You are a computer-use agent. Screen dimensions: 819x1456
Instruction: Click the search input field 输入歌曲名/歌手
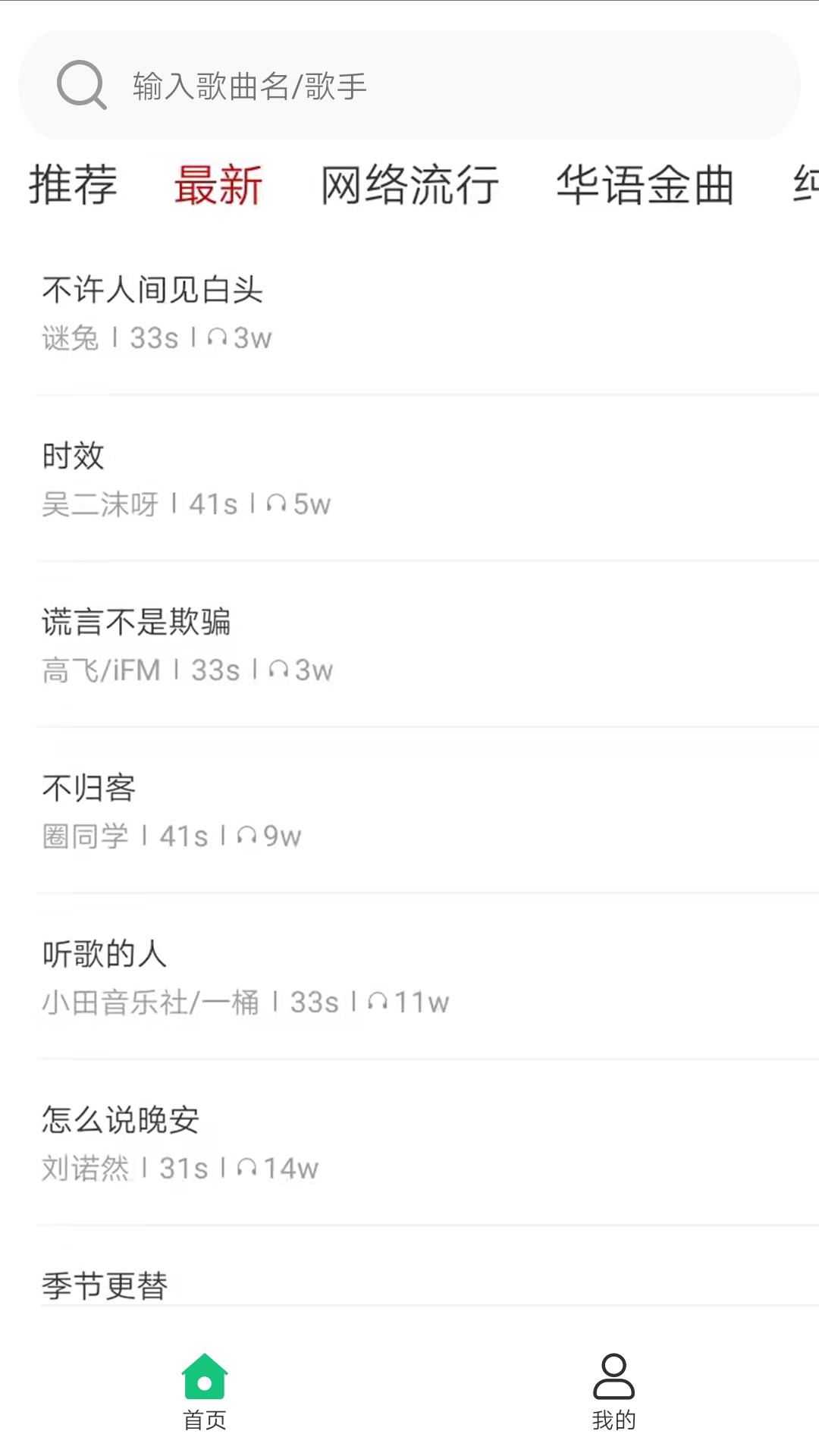[409, 86]
